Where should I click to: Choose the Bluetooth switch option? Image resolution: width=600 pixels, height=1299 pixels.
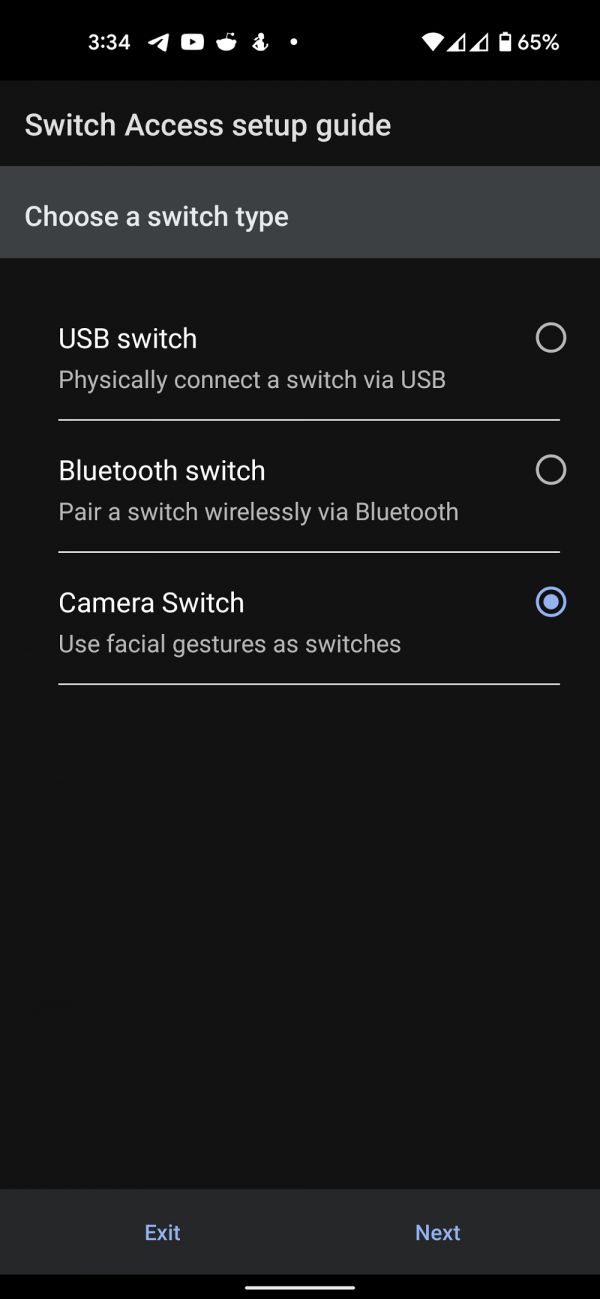coord(550,470)
